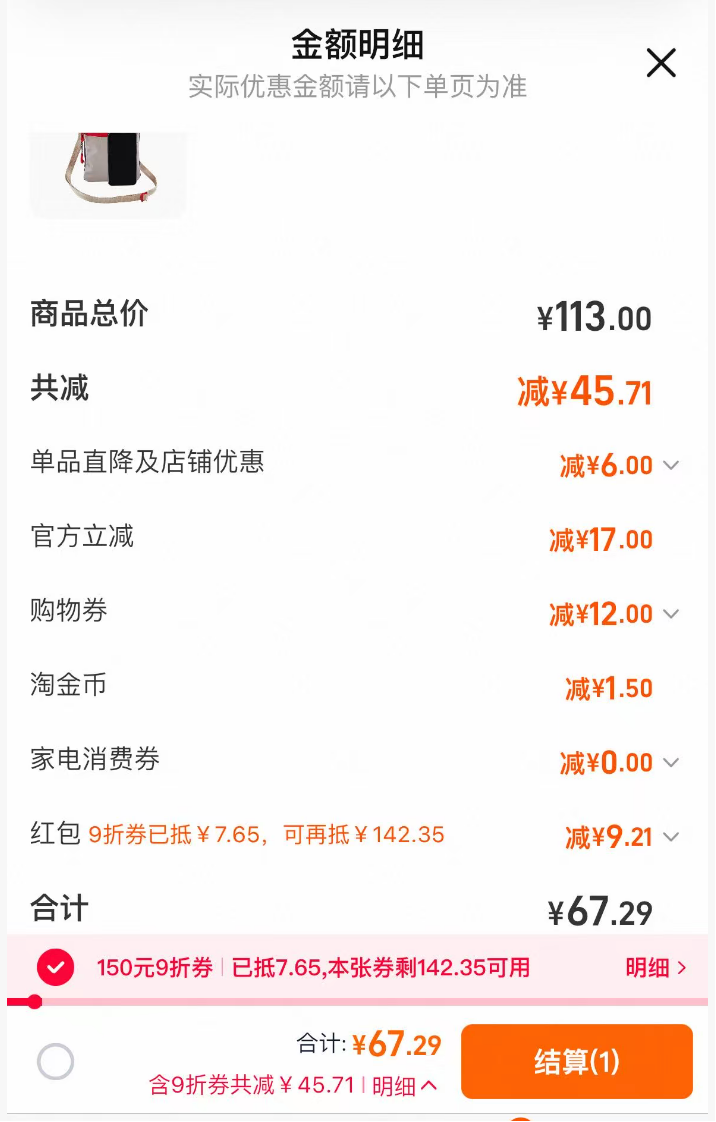
Task: Collapse the 明细 link under 合计
Action: pos(405,1086)
